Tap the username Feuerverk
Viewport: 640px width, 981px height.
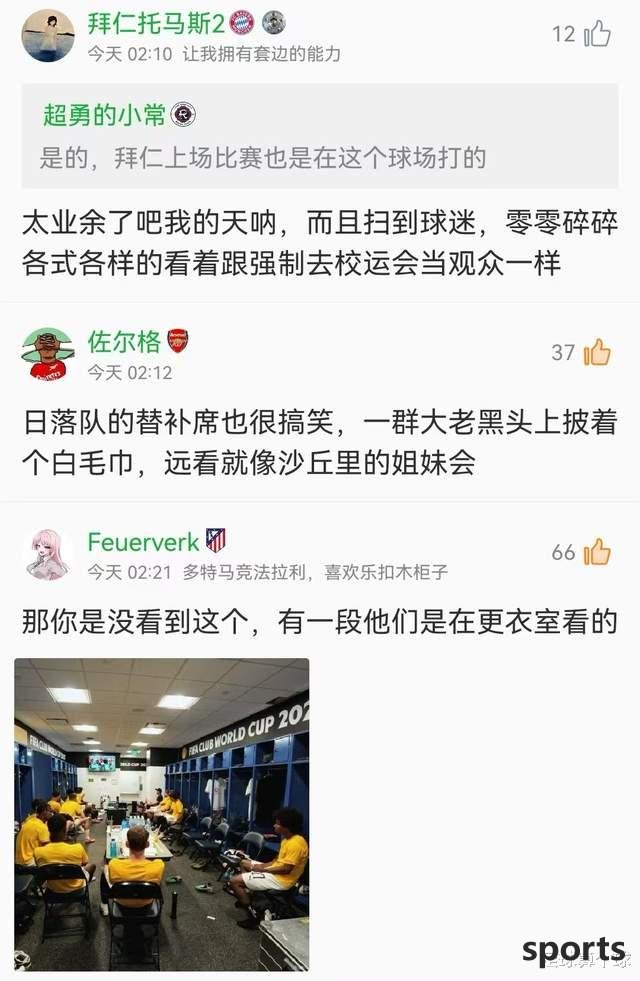143,542
